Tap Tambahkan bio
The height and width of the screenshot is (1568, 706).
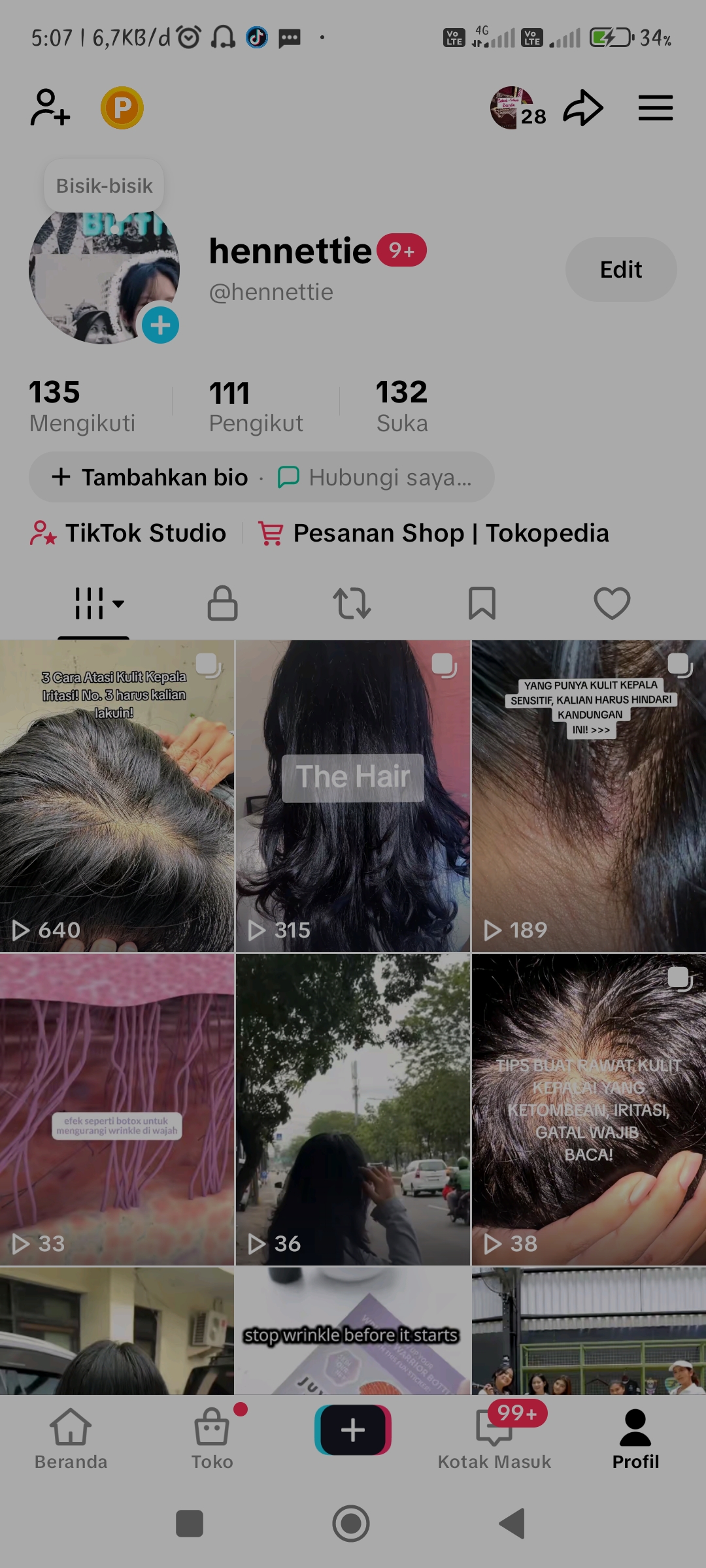point(150,478)
